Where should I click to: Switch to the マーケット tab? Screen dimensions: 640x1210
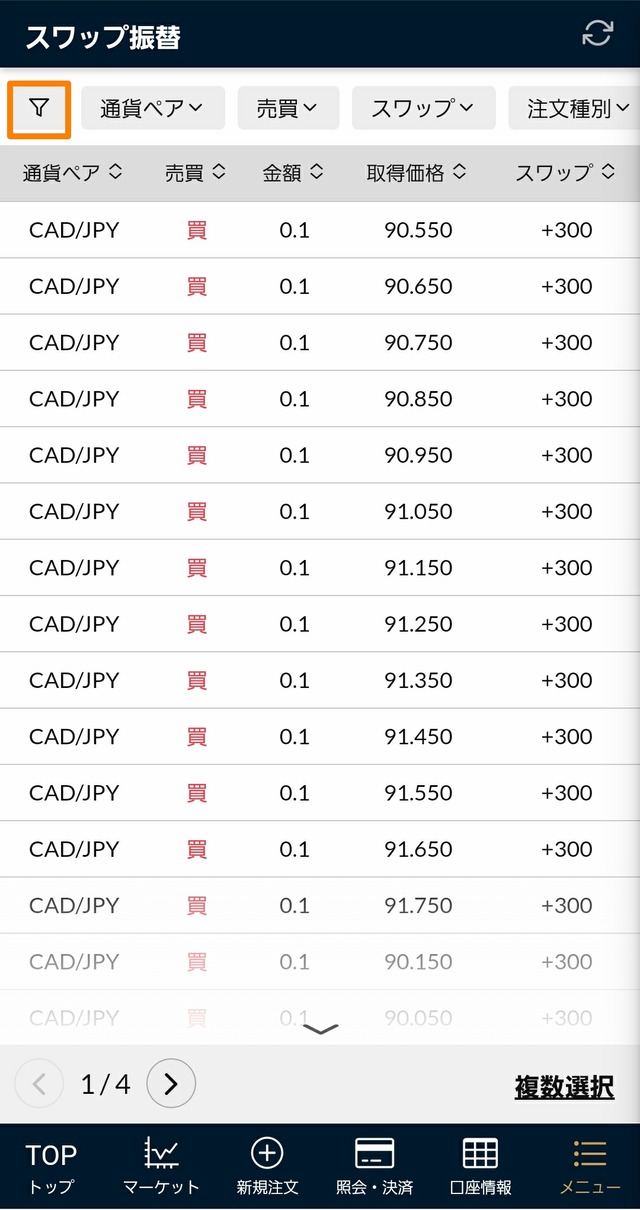pos(161,1167)
